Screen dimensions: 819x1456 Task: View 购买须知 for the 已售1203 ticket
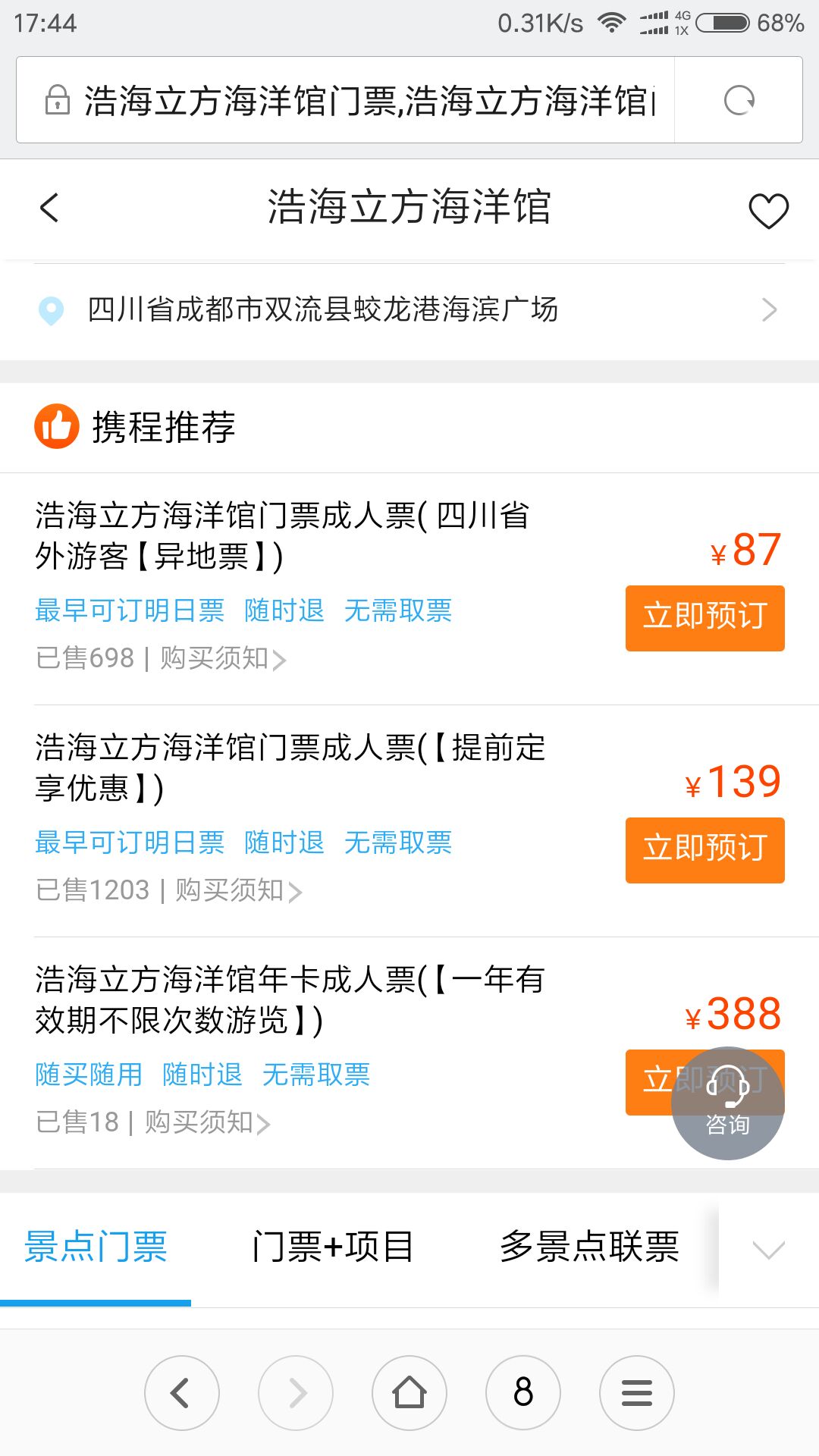238,890
